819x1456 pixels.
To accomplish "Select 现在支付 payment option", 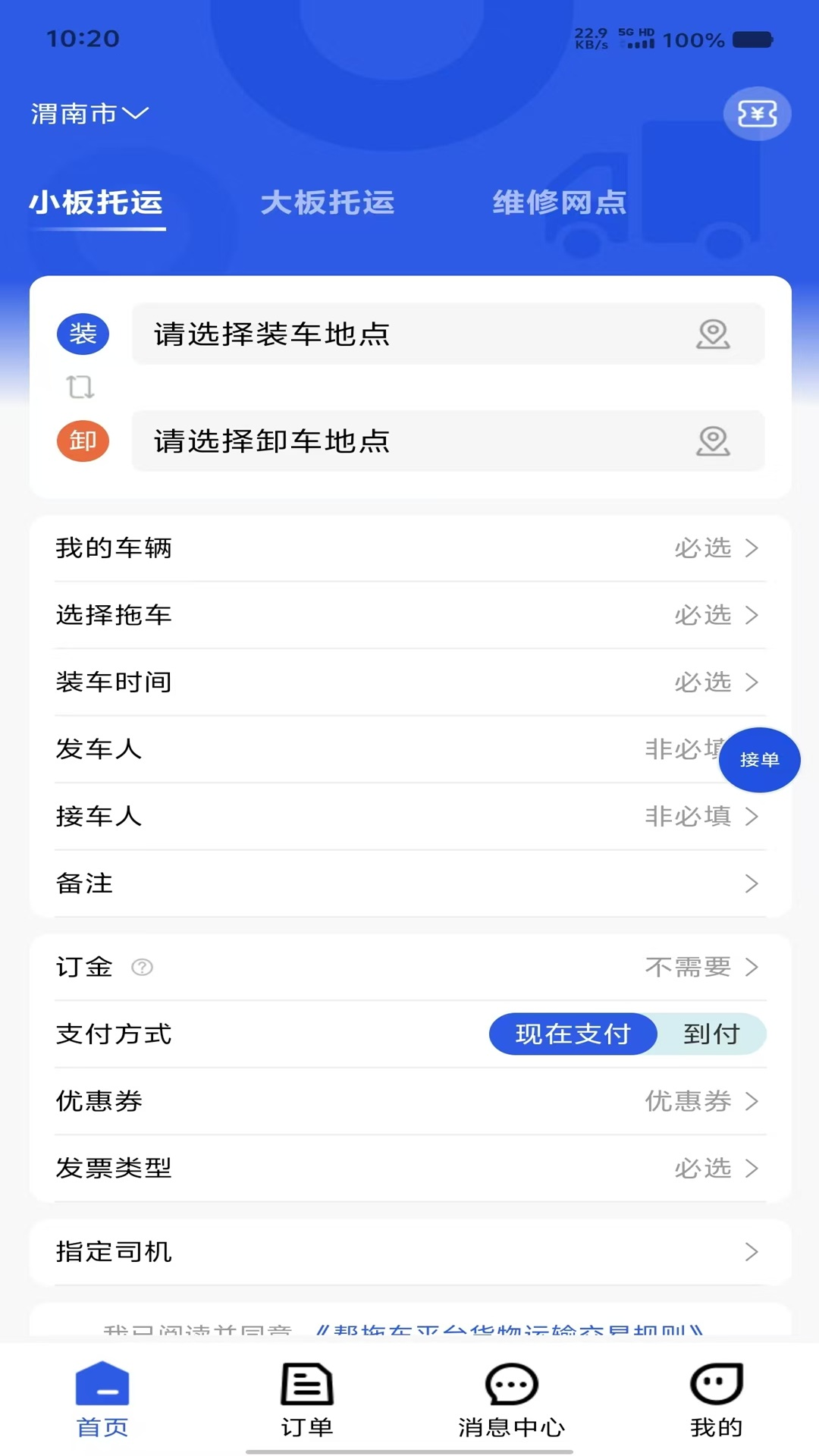I will click(x=573, y=1034).
